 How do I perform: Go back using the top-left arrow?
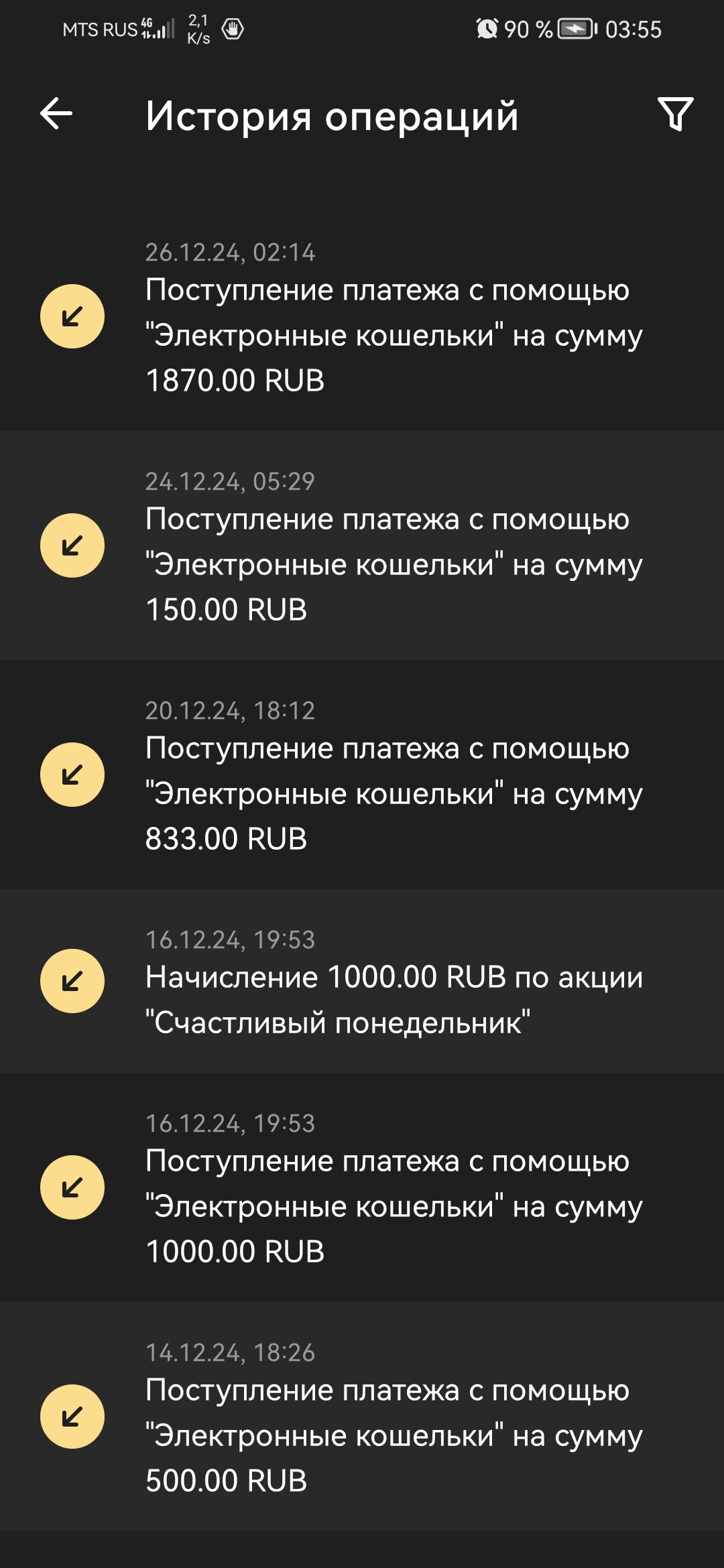tap(56, 114)
